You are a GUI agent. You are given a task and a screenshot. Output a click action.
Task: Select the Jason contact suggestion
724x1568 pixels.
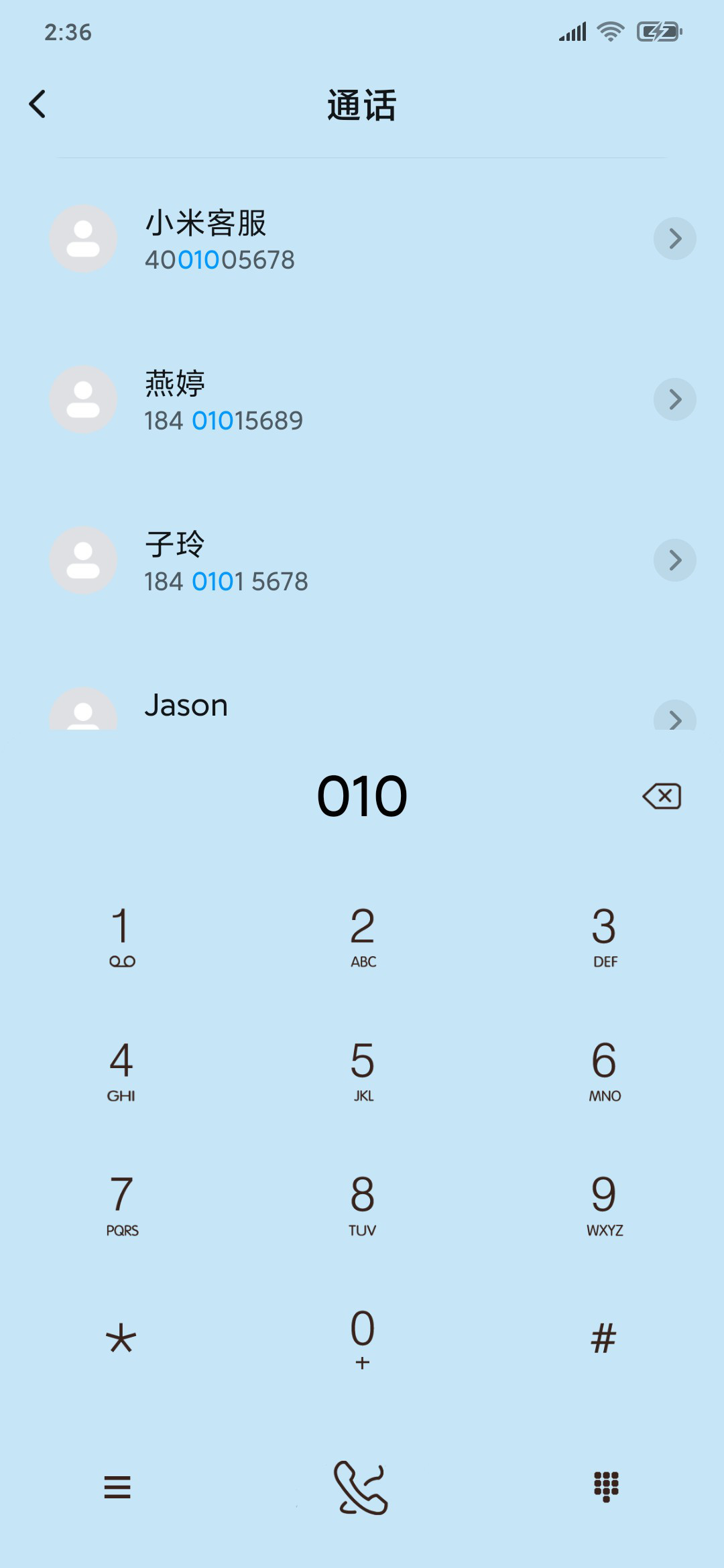pos(362,706)
